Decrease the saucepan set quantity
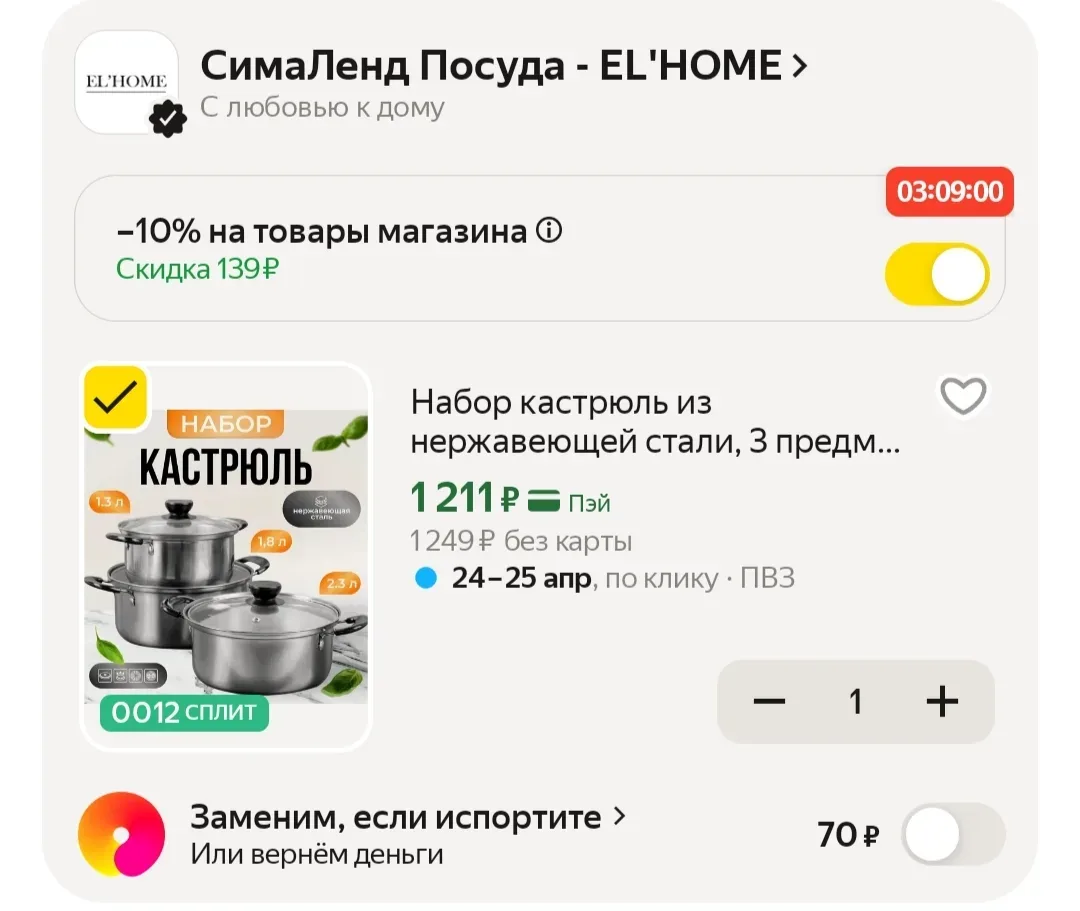Screen dimensions: 1080x911 (x=769, y=702)
